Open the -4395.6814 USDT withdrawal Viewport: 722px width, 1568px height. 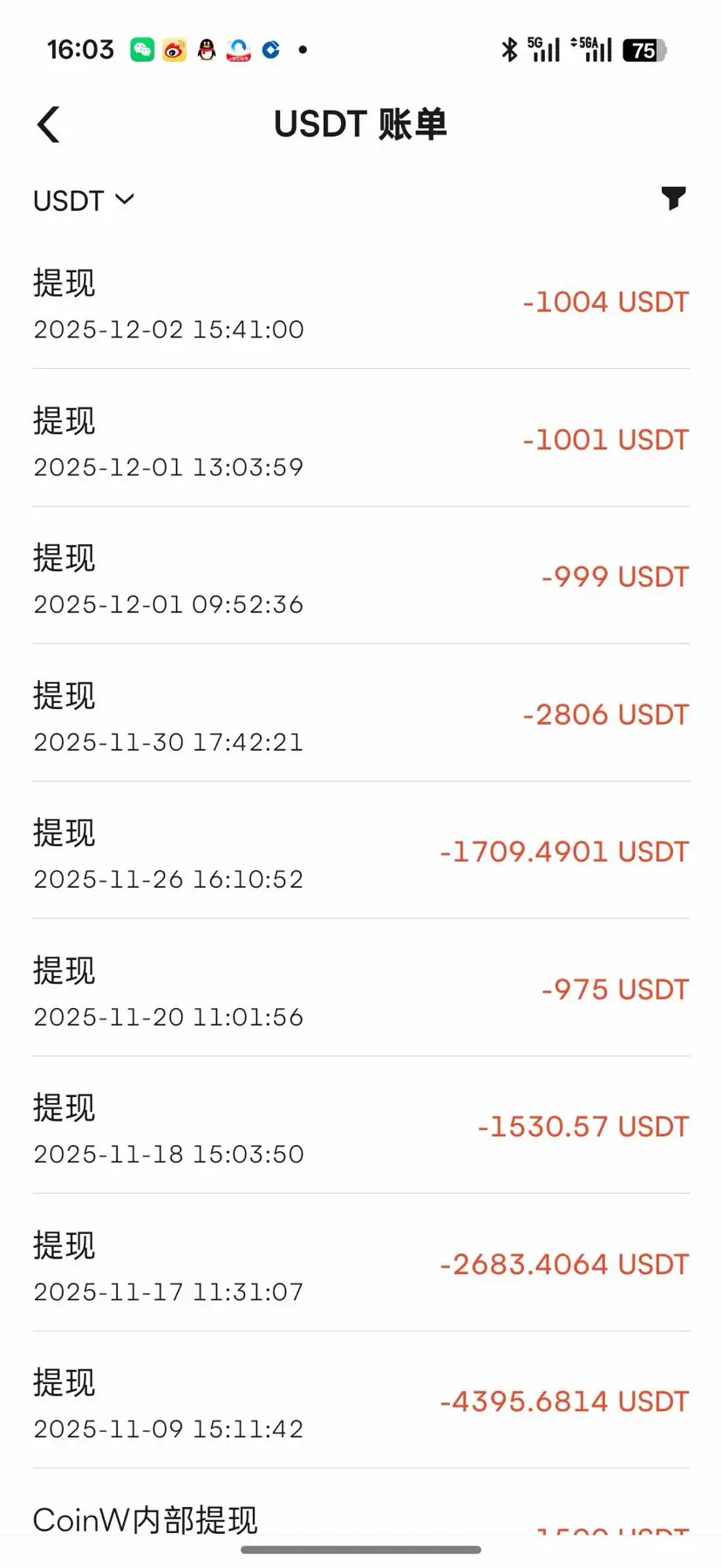click(x=361, y=1401)
